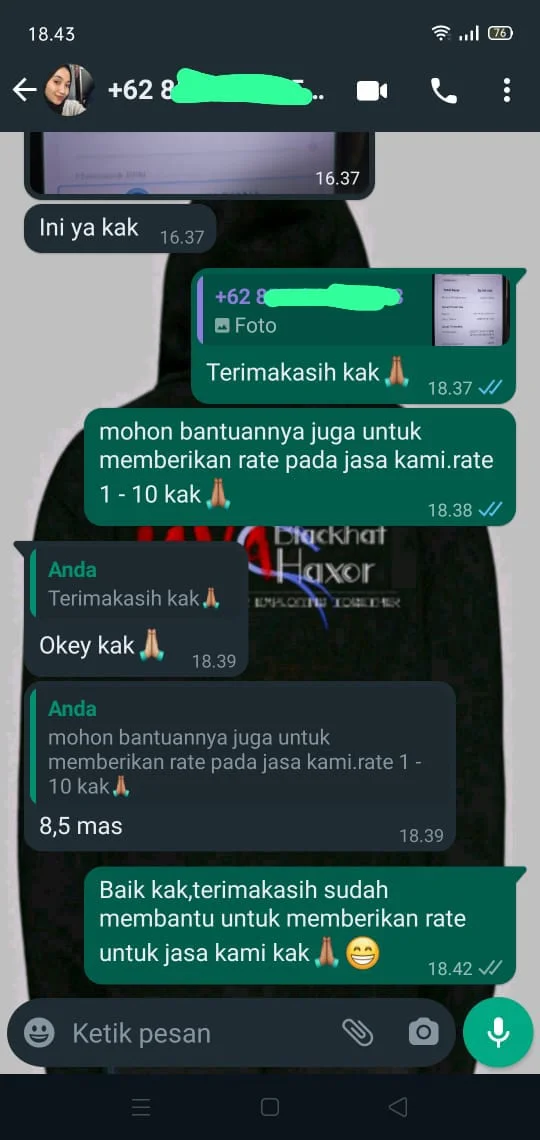This screenshot has height=1140, width=540.
Task: Open the camera from the message bar
Action: (x=423, y=1032)
